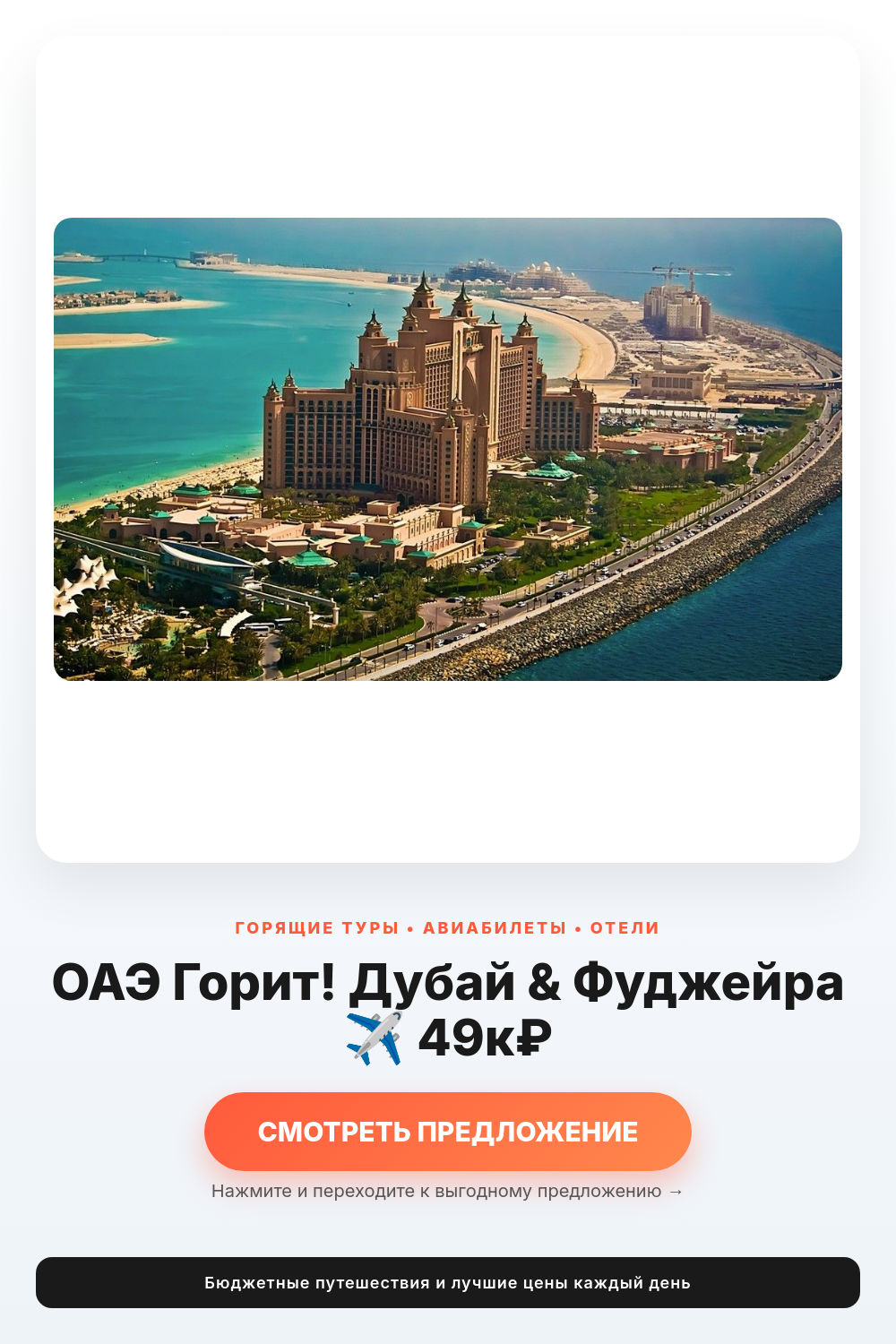Tap the «Смотреть предложение» button
This screenshot has height=1344, width=896.
(x=448, y=1132)
